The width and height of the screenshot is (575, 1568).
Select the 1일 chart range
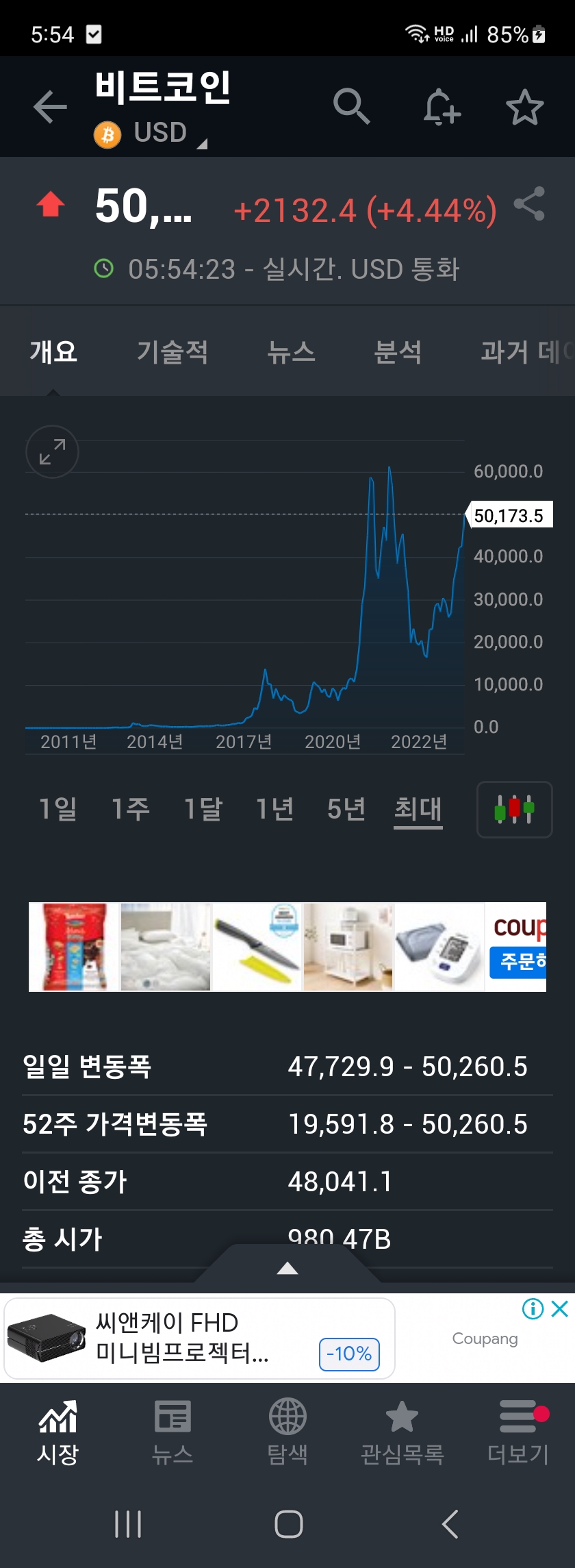pyautogui.click(x=58, y=809)
